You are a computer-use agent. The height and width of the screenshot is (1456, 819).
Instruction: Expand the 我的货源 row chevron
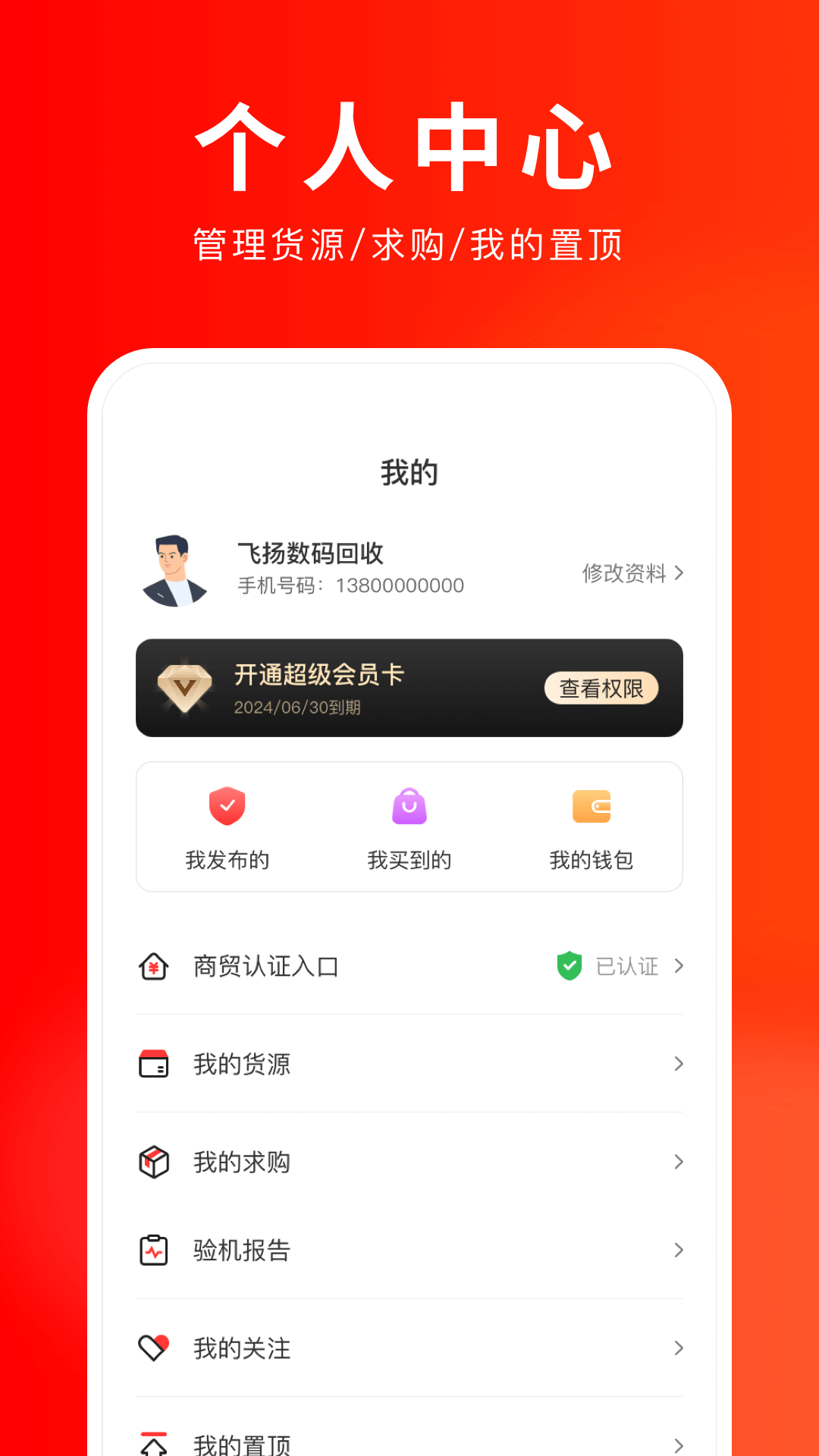tap(677, 1064)
